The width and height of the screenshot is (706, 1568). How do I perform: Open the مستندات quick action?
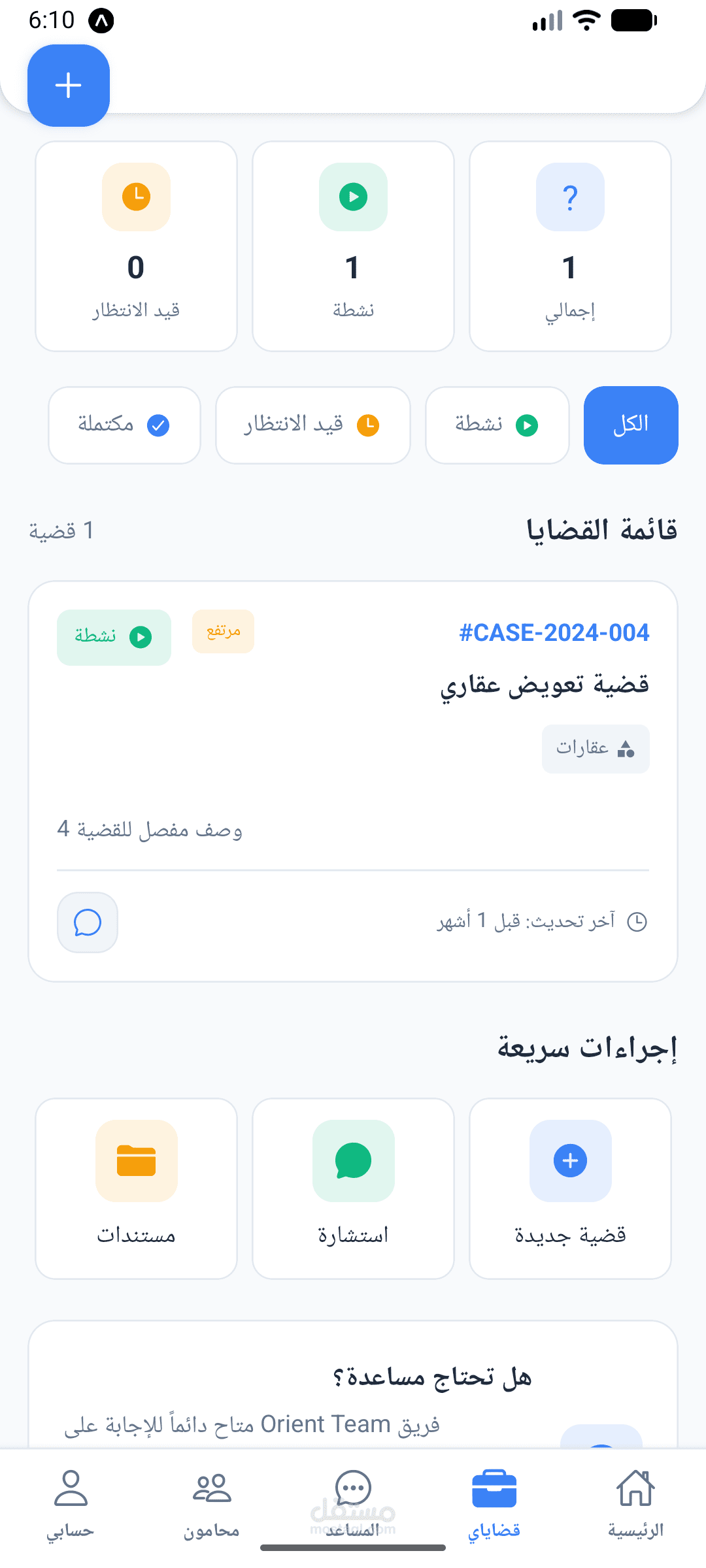coord(136,1188)
